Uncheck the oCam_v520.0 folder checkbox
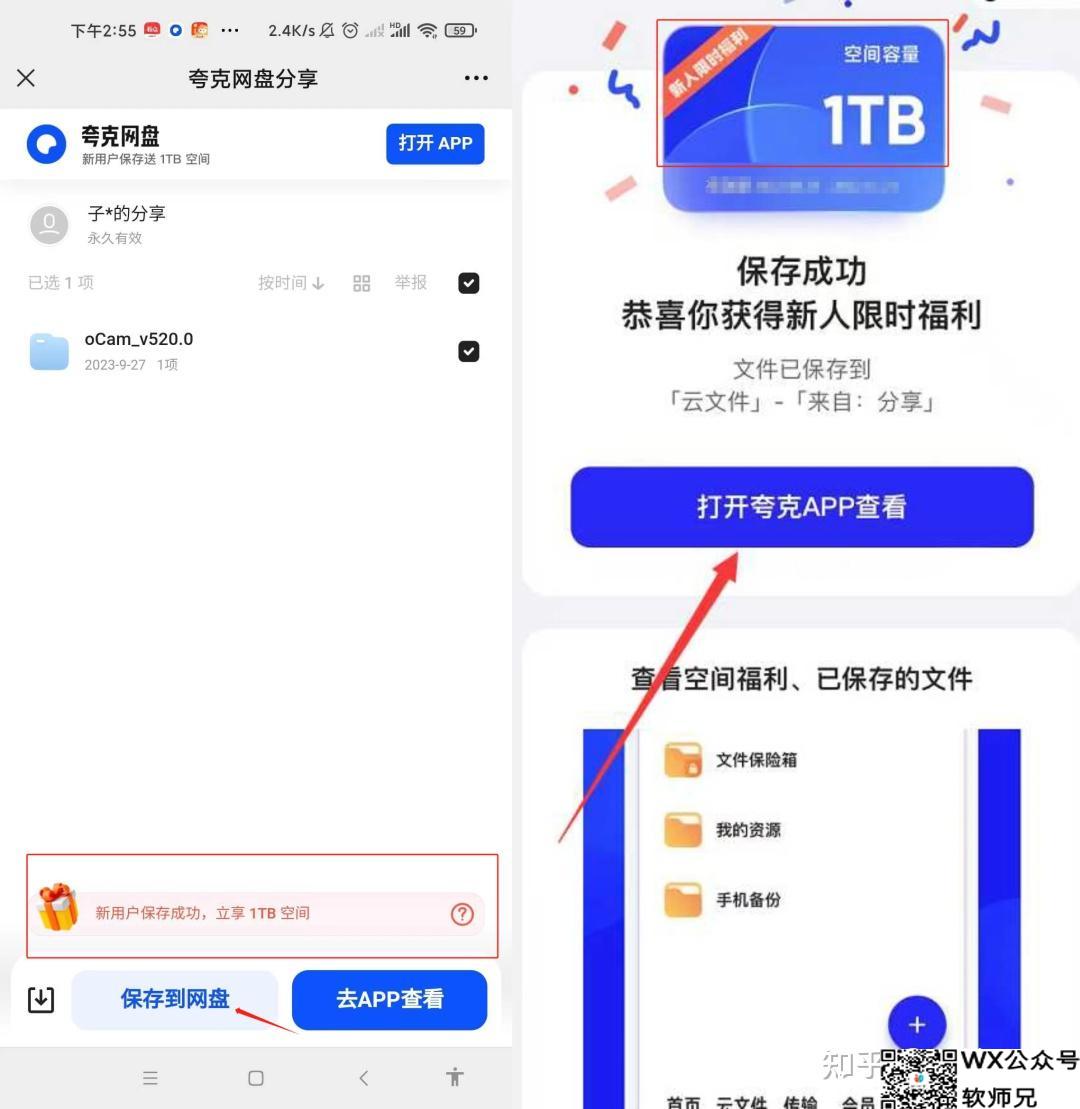 pyautogui.click(x=468, y=351)
